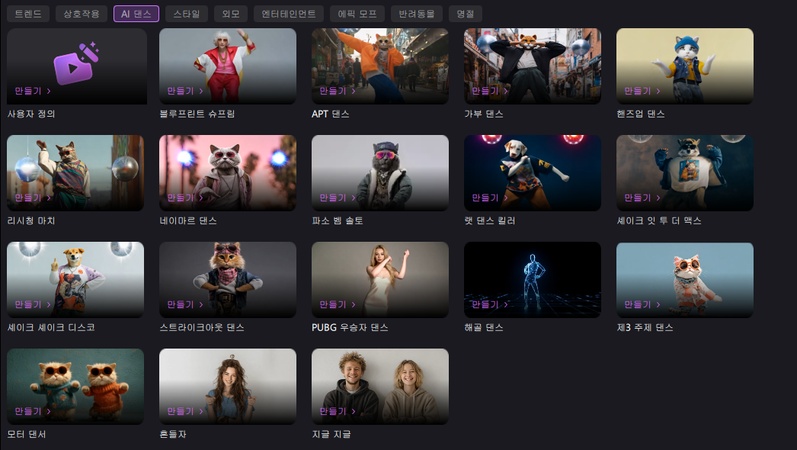Screen dimensions: 797x450
Task: Select the 명절 tab
Action: point(465,14)
